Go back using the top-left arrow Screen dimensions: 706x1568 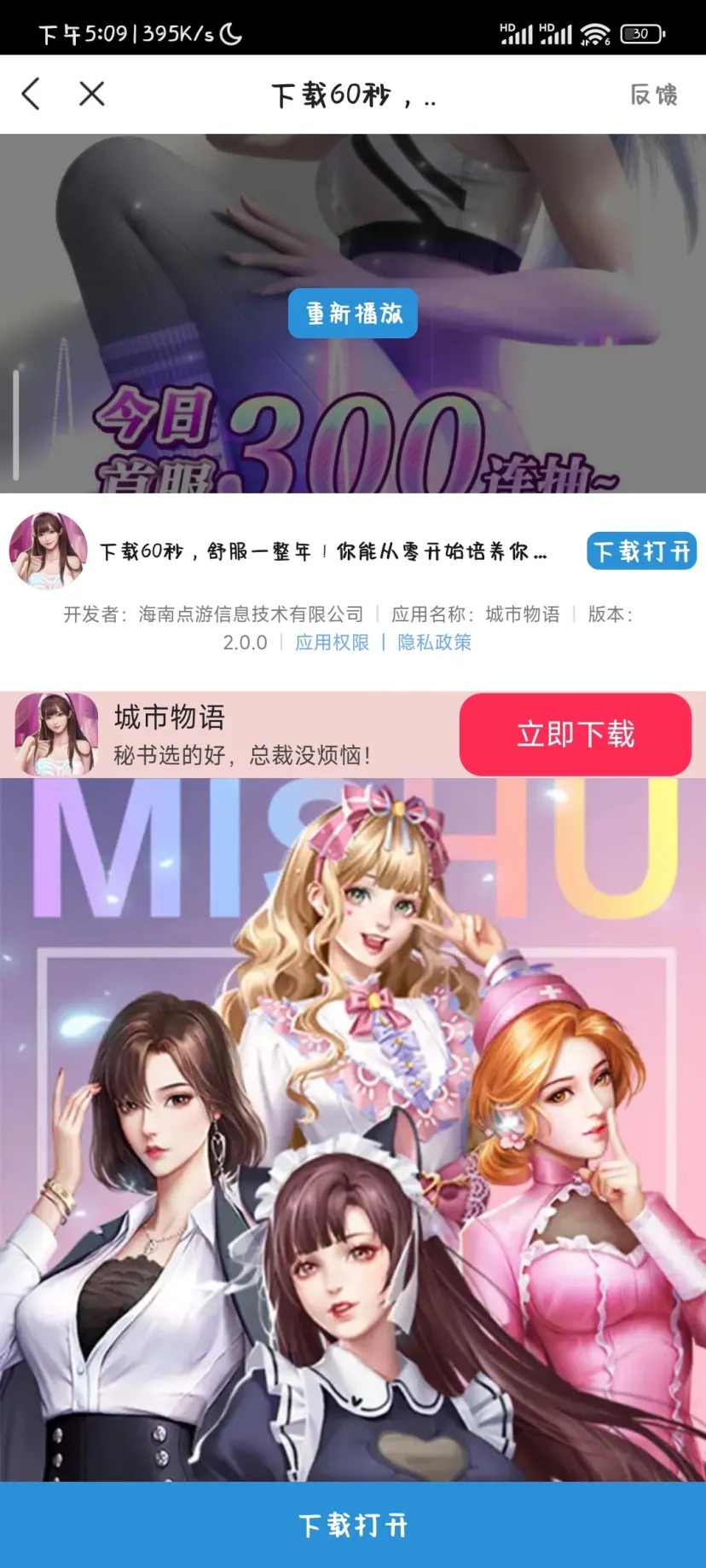point(32,94)
